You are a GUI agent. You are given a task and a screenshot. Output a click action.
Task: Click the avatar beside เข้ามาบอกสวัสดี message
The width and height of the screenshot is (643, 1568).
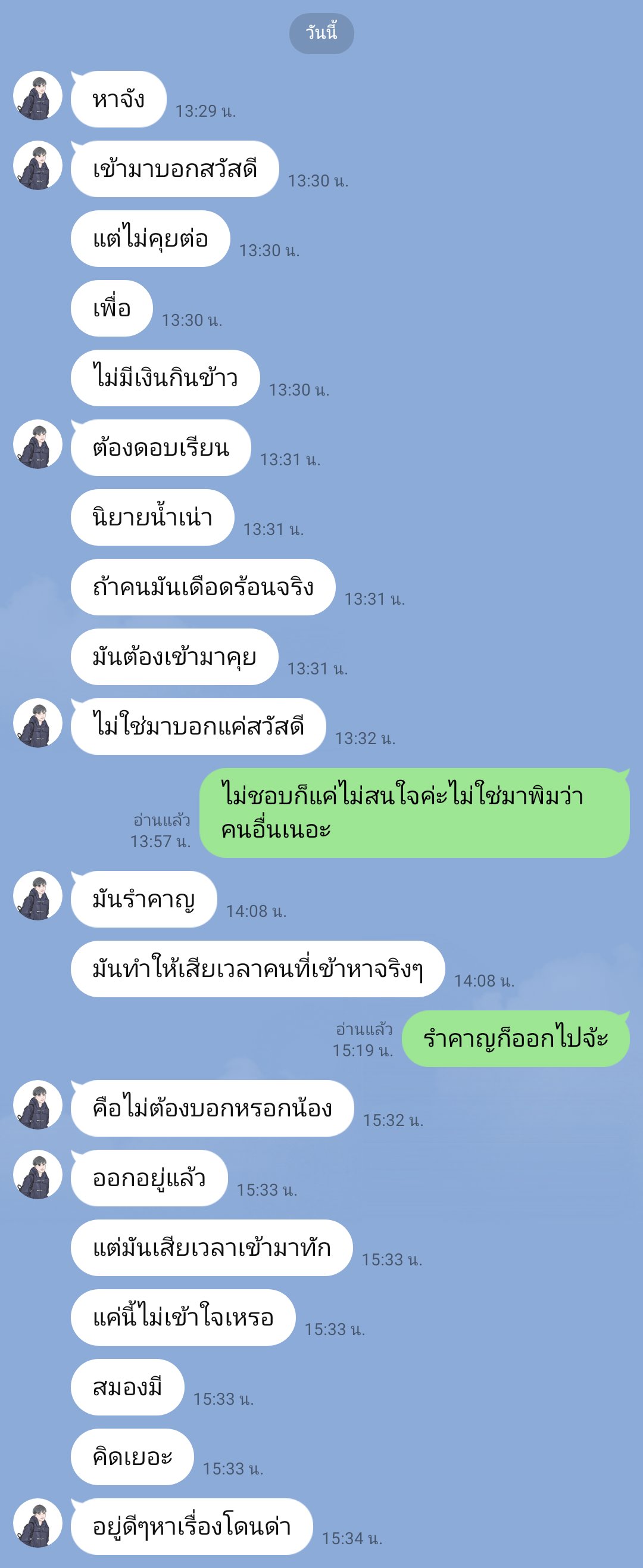[38, 164]
